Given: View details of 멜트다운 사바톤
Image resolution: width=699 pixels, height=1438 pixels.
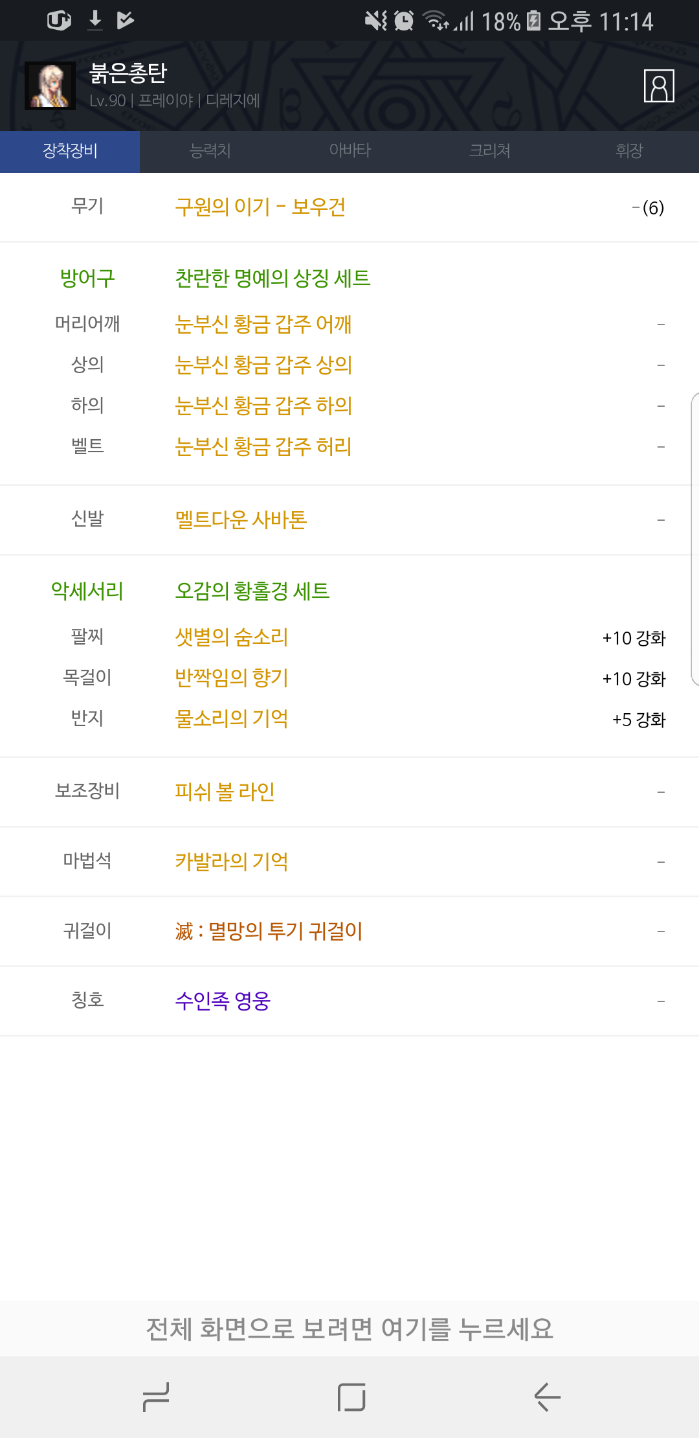Looking at the screenshot, I should point(240,520).
